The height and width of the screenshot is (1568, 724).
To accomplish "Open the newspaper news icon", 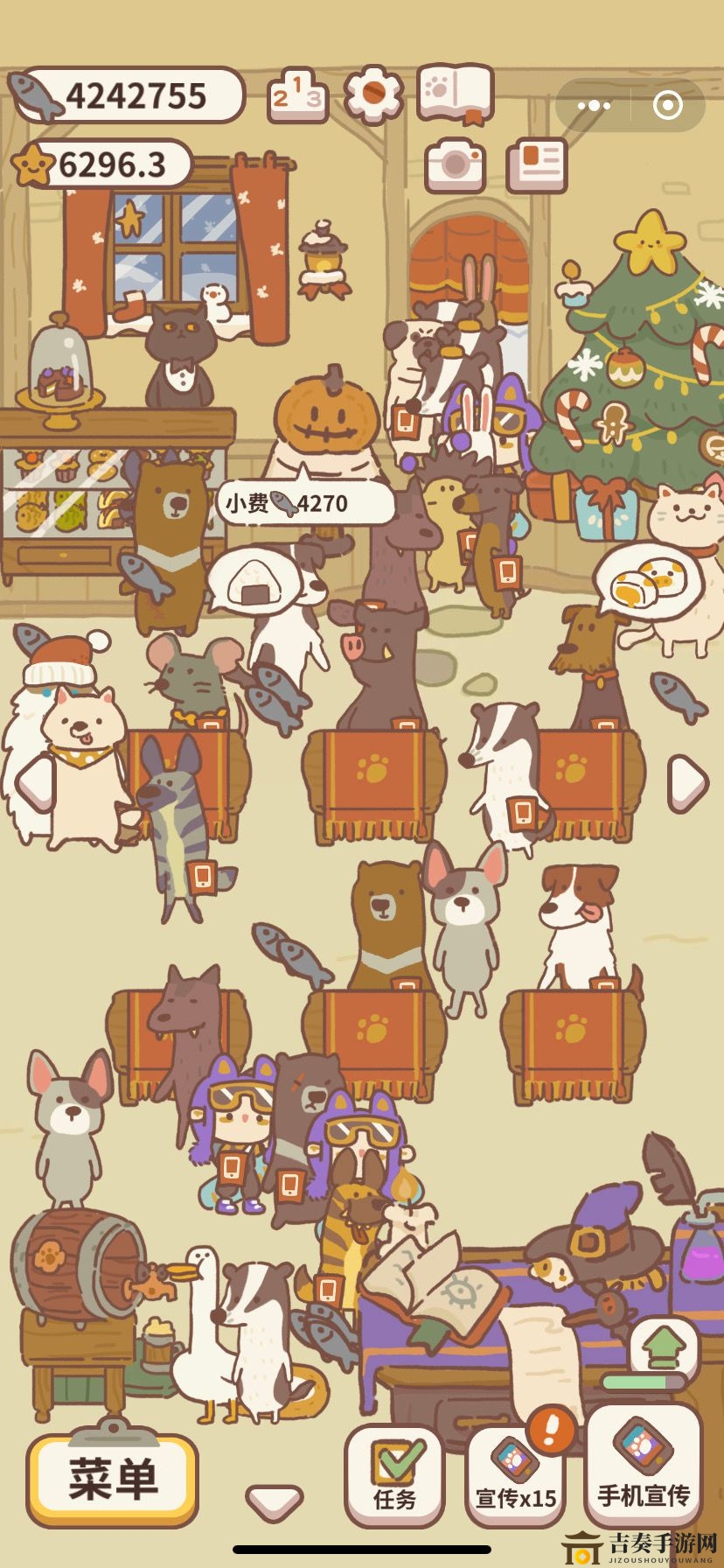I will [x=537, y=164].
